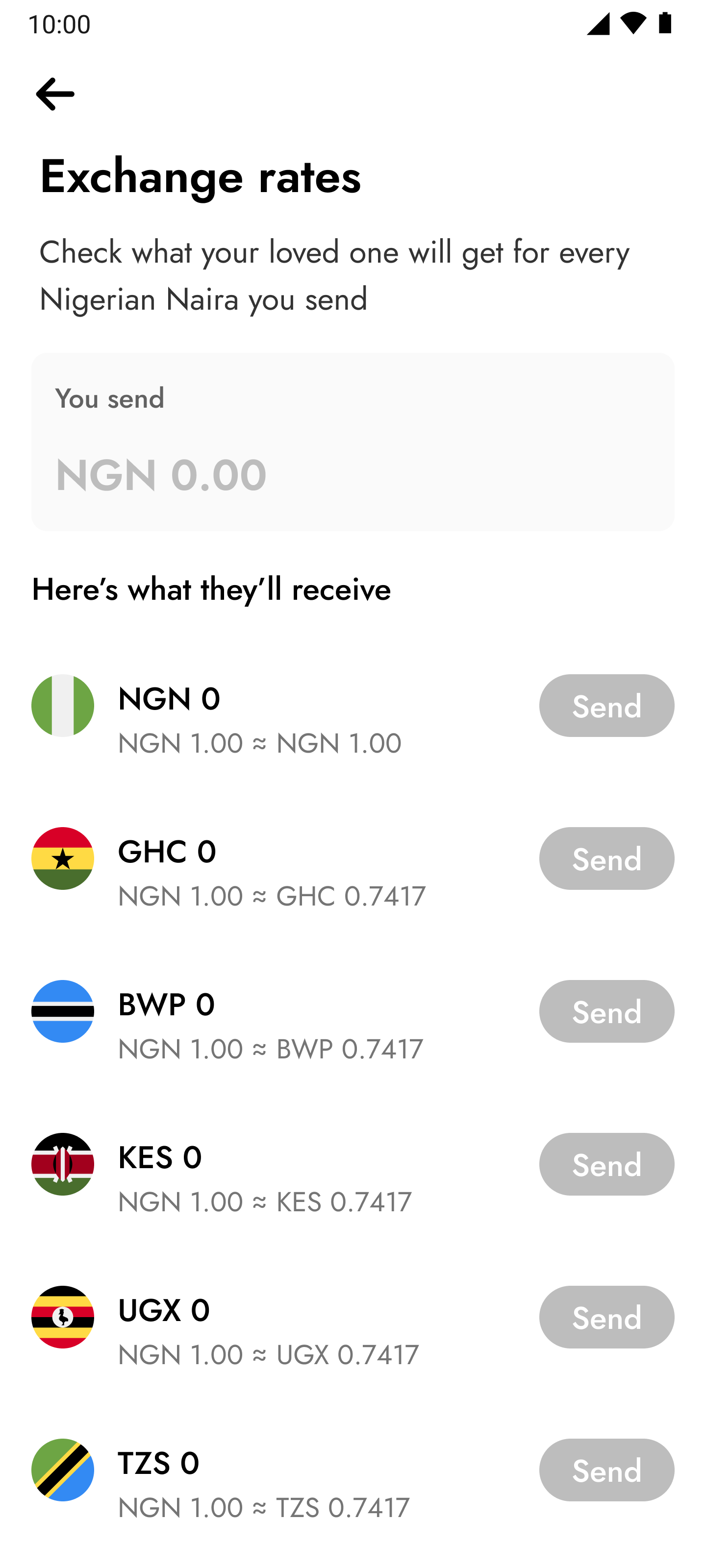Choose Send on the BWP row
This screenshot has height=1568, width=706.
(605, 1011)
